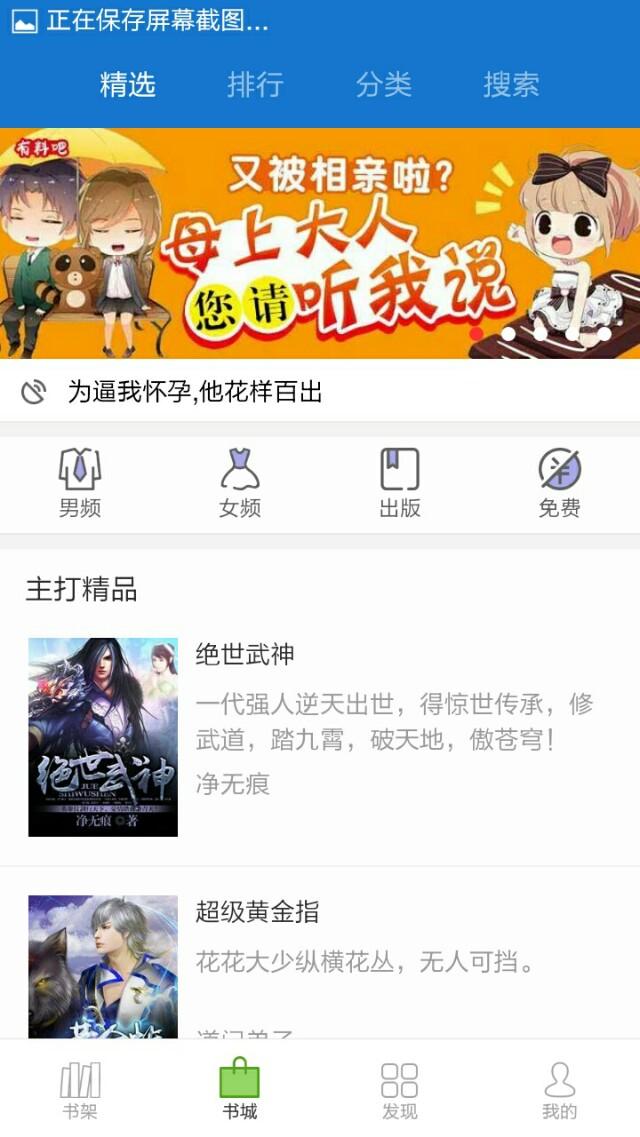Screen dimensions: 640x1137
Task: Open the 女频 category
Action: click(240, 483)
